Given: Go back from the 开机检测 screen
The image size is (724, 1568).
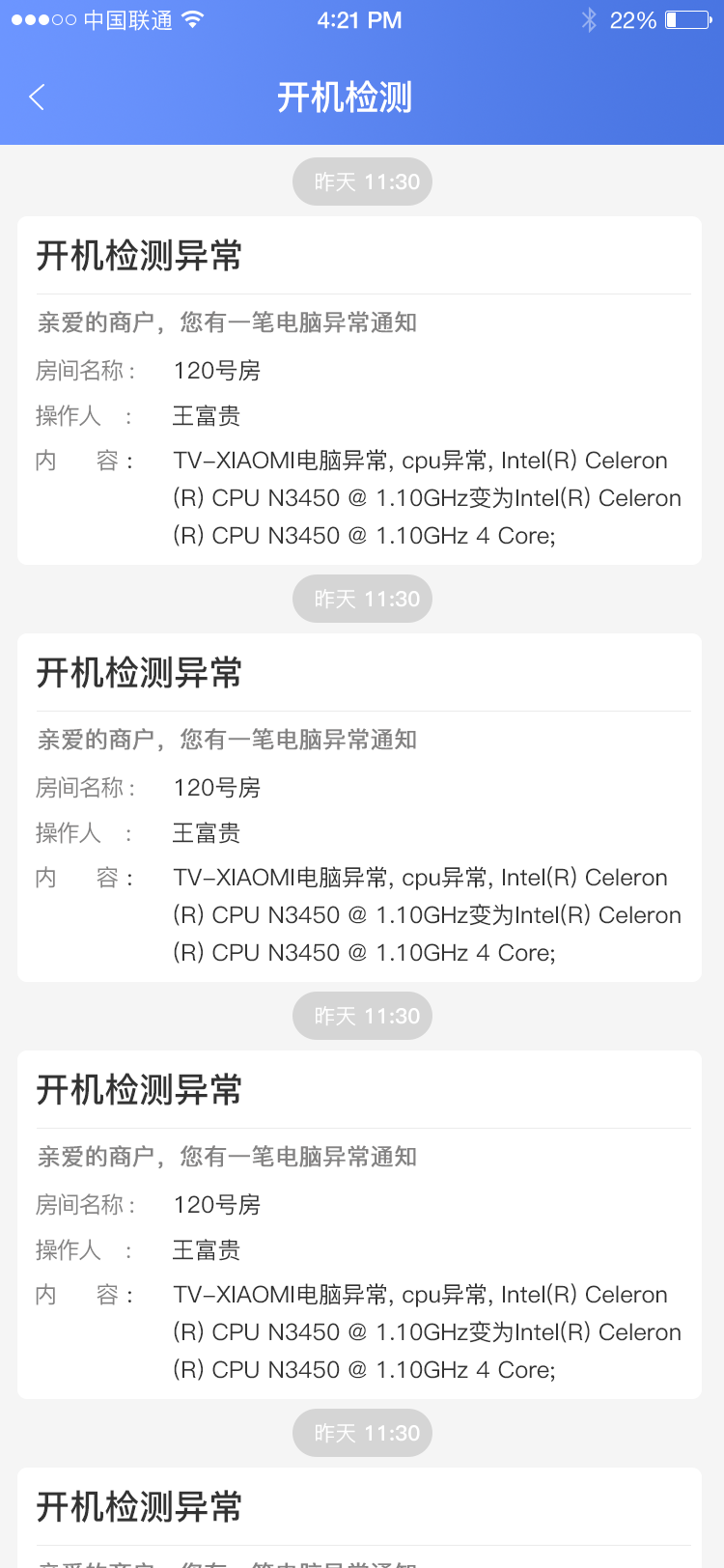Looking at the screenshot, I should point(37,97).
